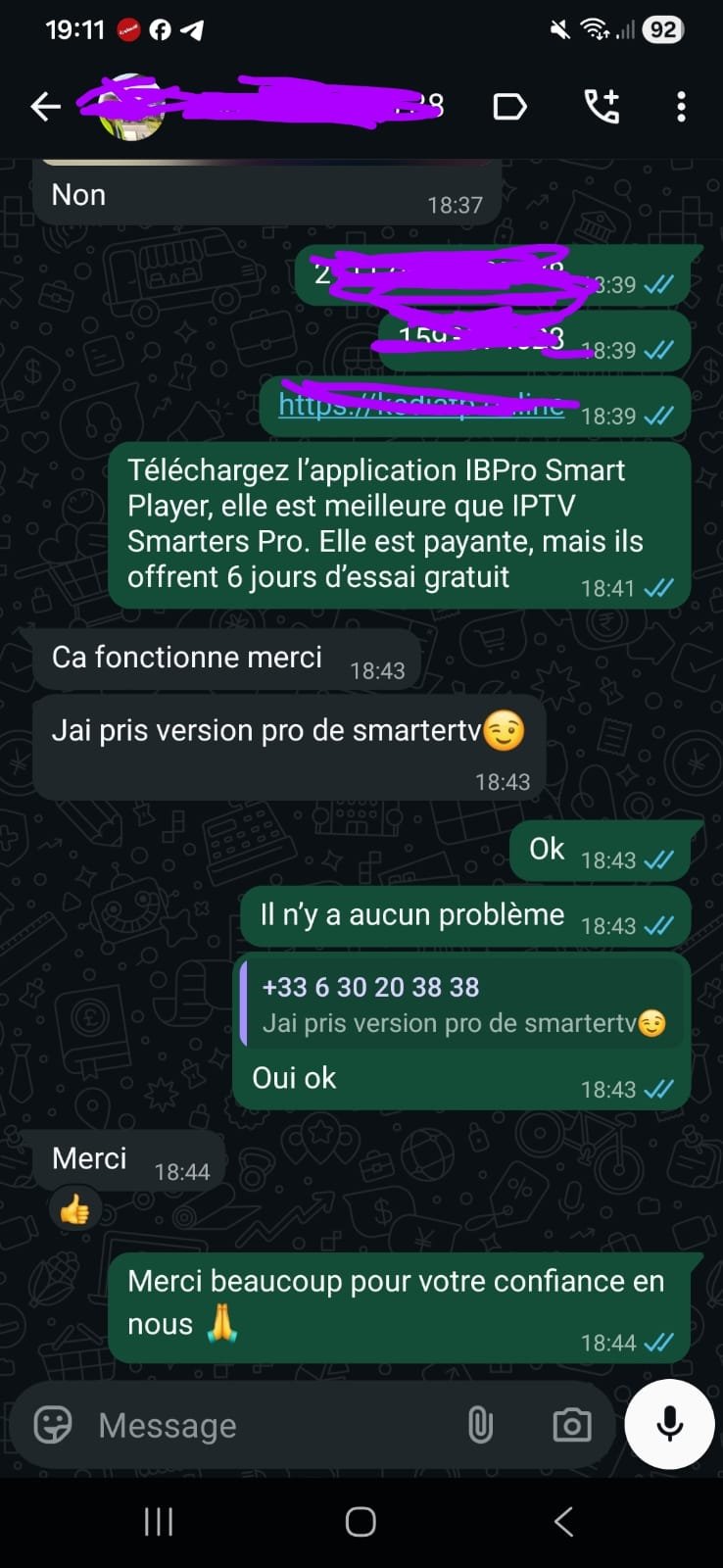Screen dimensions: 723x1568
Task: Open the emoji and sticker picker
Action: (53, 1425)
